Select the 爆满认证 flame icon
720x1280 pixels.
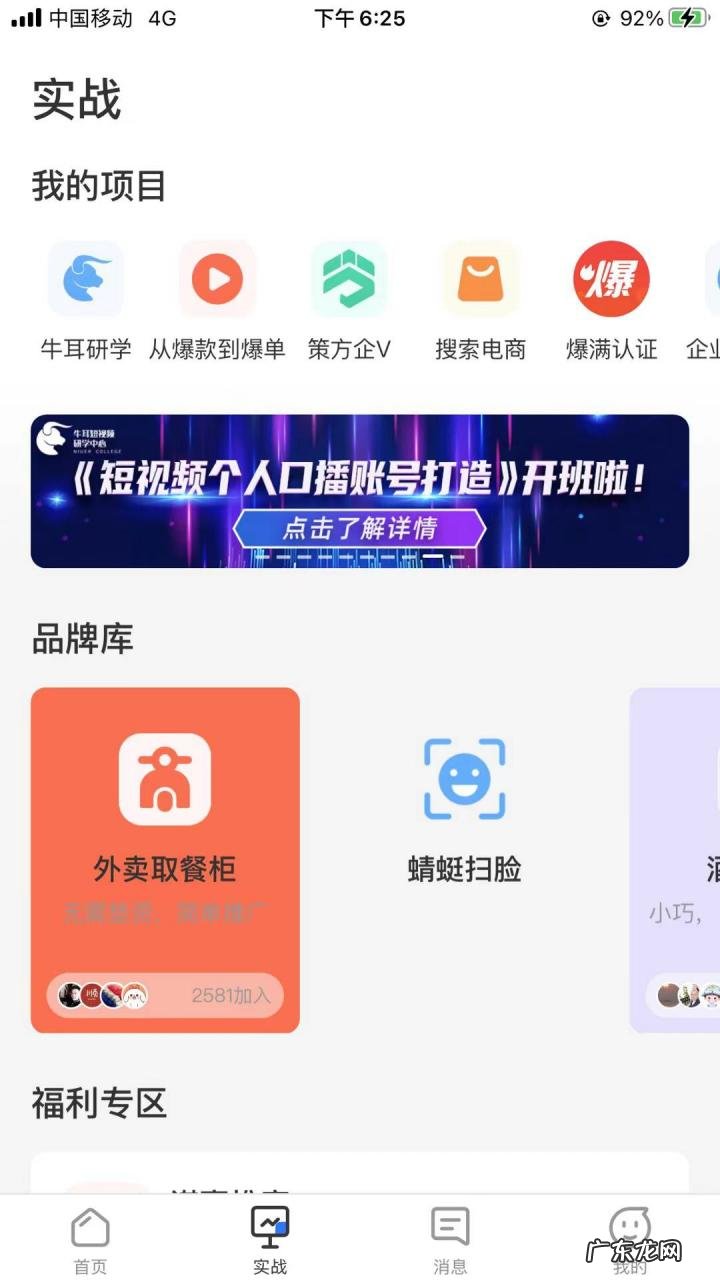[611, 279]
